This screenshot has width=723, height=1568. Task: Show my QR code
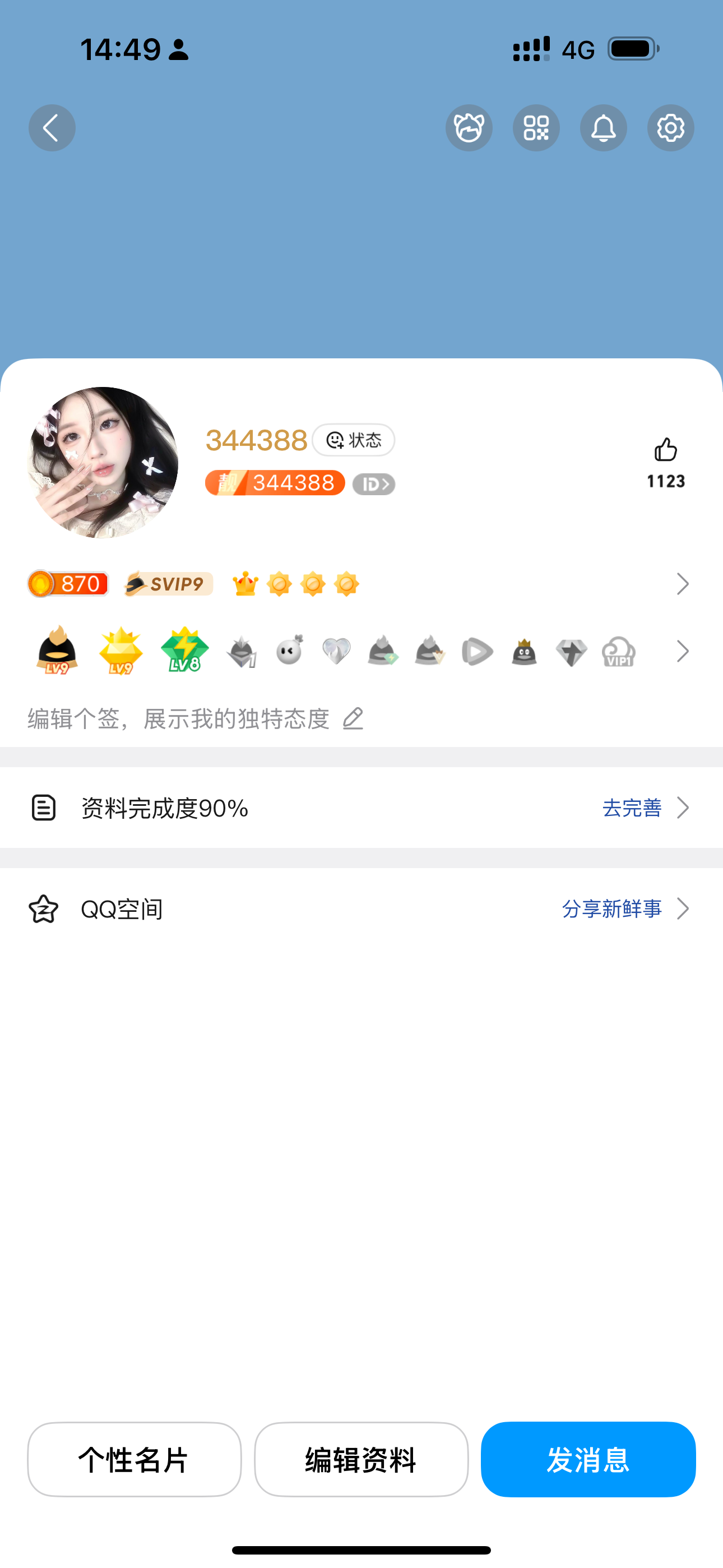click(536, 128)
